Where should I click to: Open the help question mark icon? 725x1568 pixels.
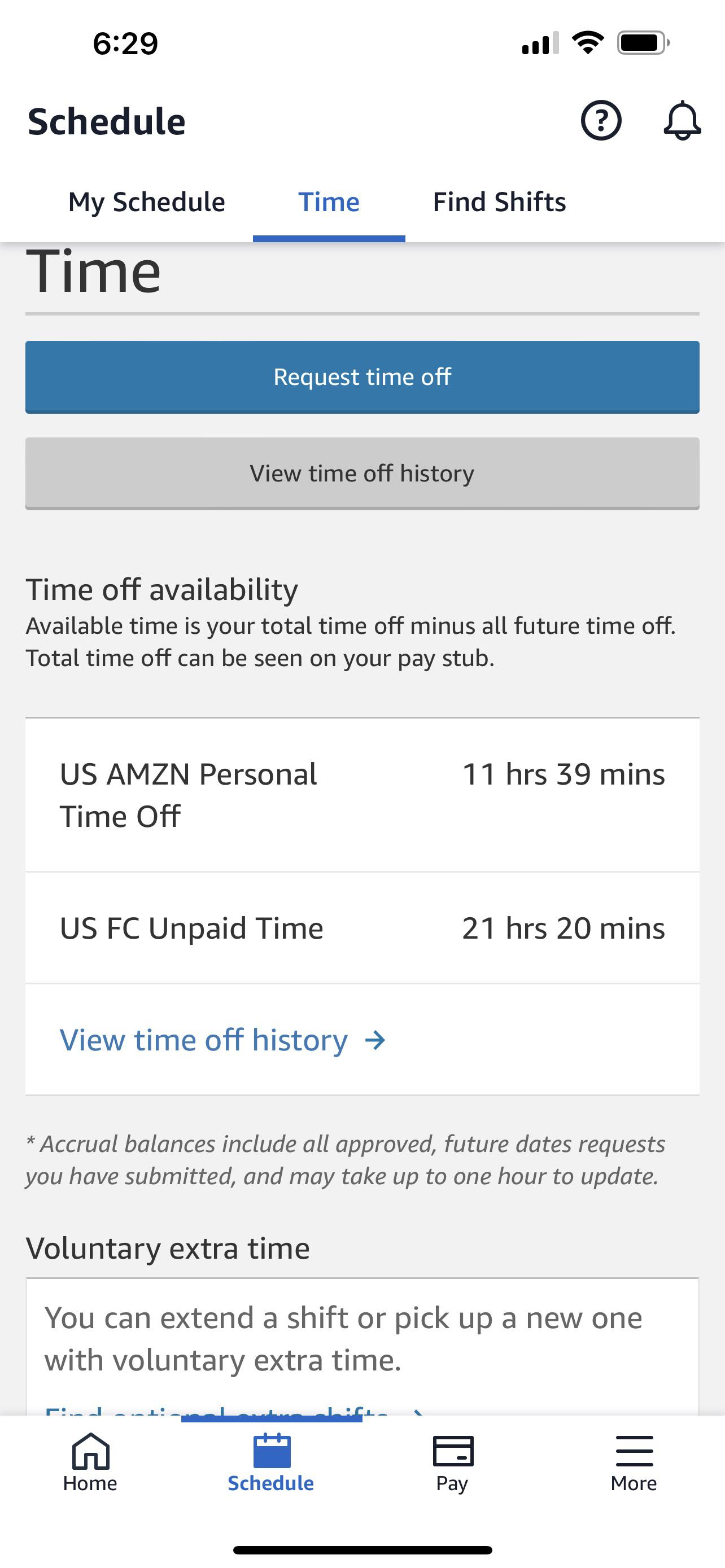[x=601, y=120]
